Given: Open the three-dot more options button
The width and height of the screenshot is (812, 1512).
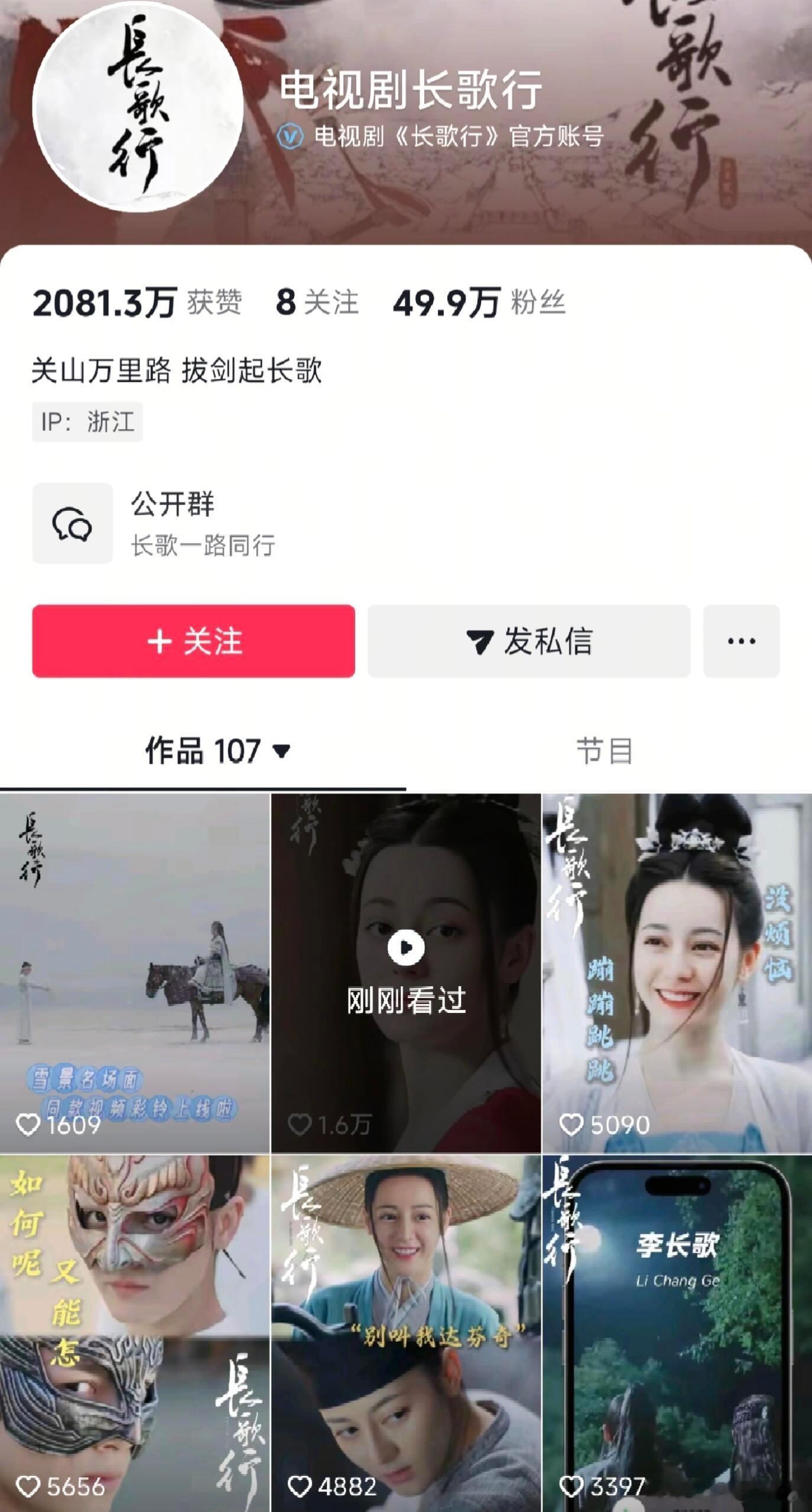Looking at the screenshot, I should tap(741, 641).
